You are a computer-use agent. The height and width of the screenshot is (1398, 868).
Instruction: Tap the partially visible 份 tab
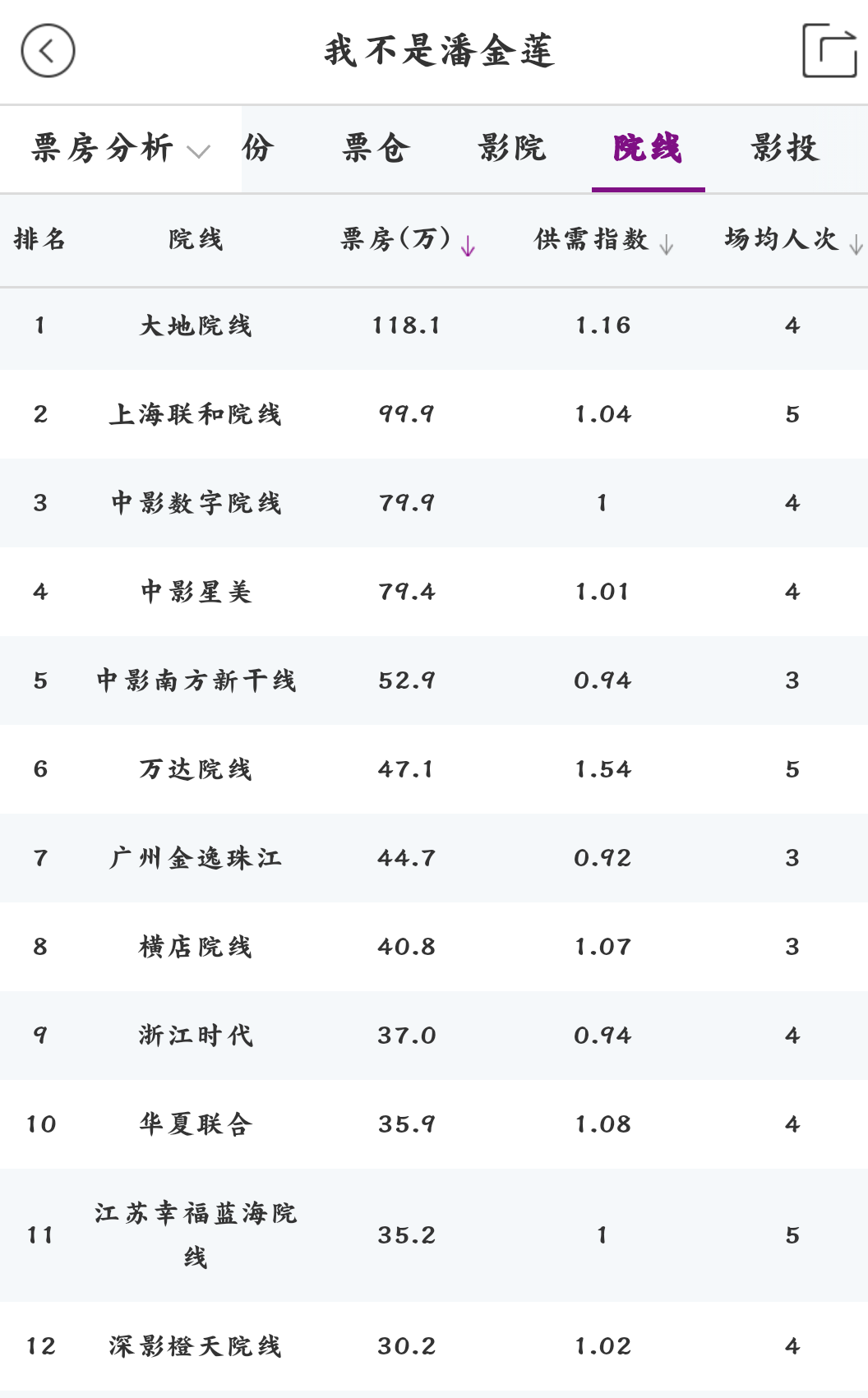coord(257,149)
